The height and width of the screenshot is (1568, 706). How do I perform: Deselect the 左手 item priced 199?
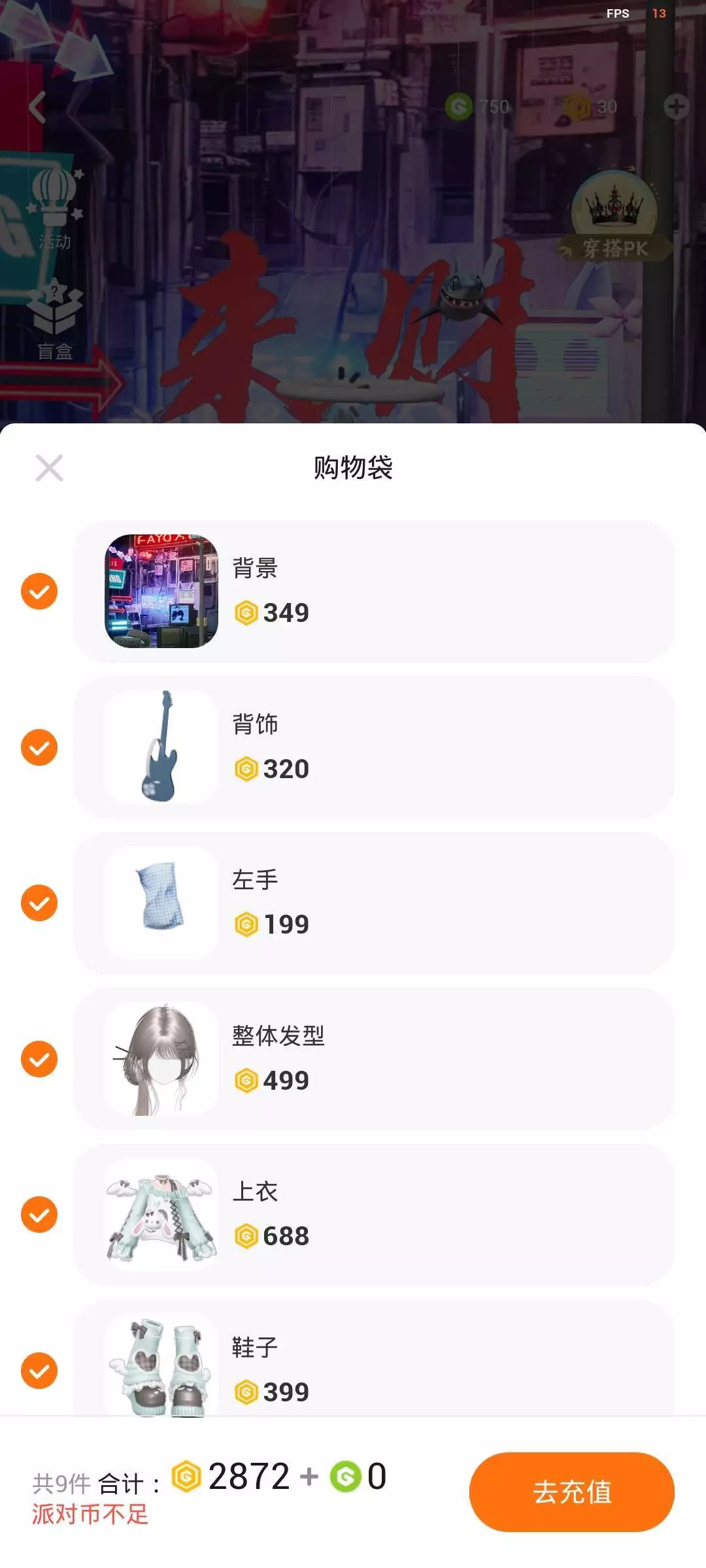39,903
